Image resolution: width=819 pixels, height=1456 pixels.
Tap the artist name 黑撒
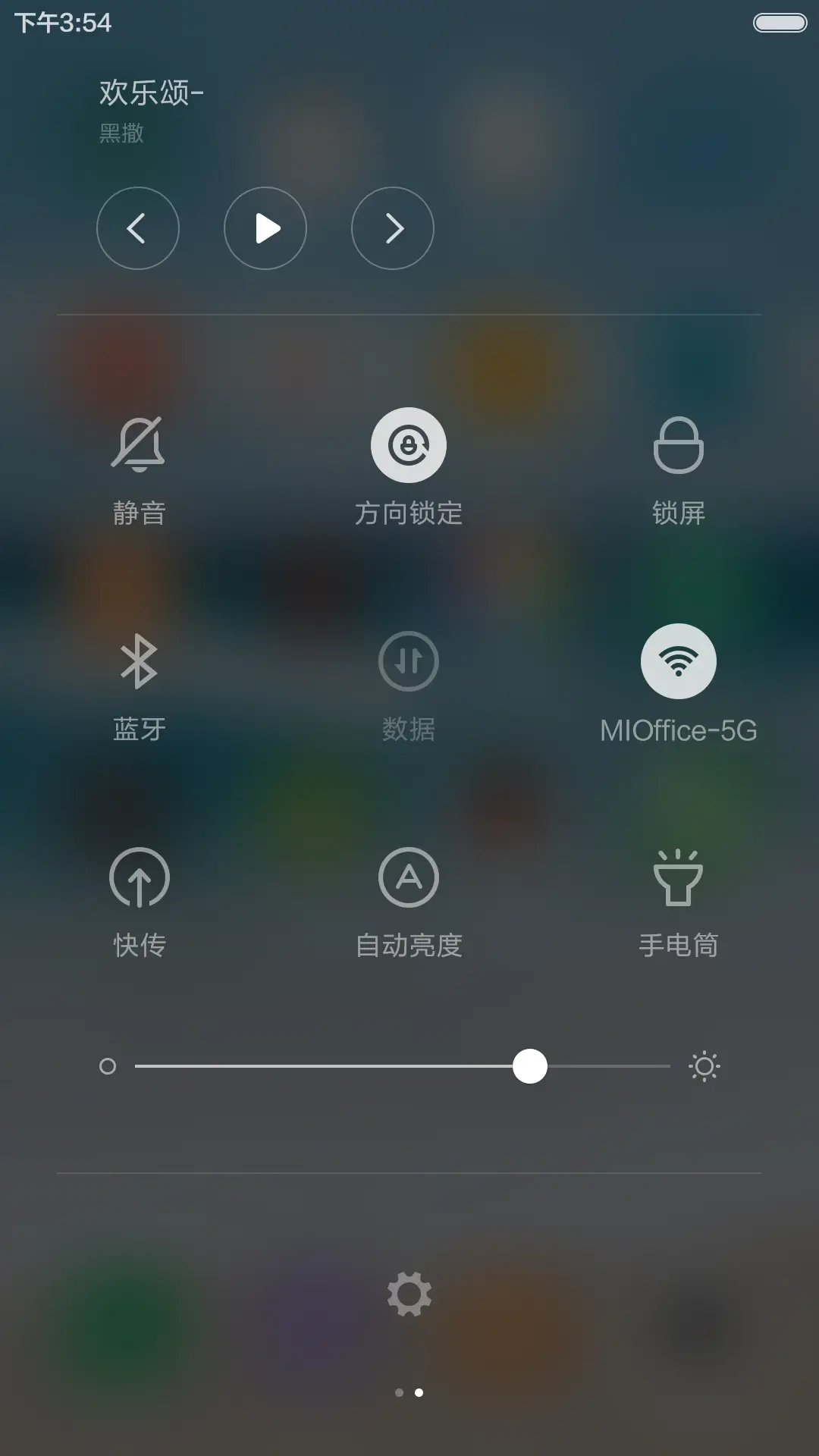121,133
